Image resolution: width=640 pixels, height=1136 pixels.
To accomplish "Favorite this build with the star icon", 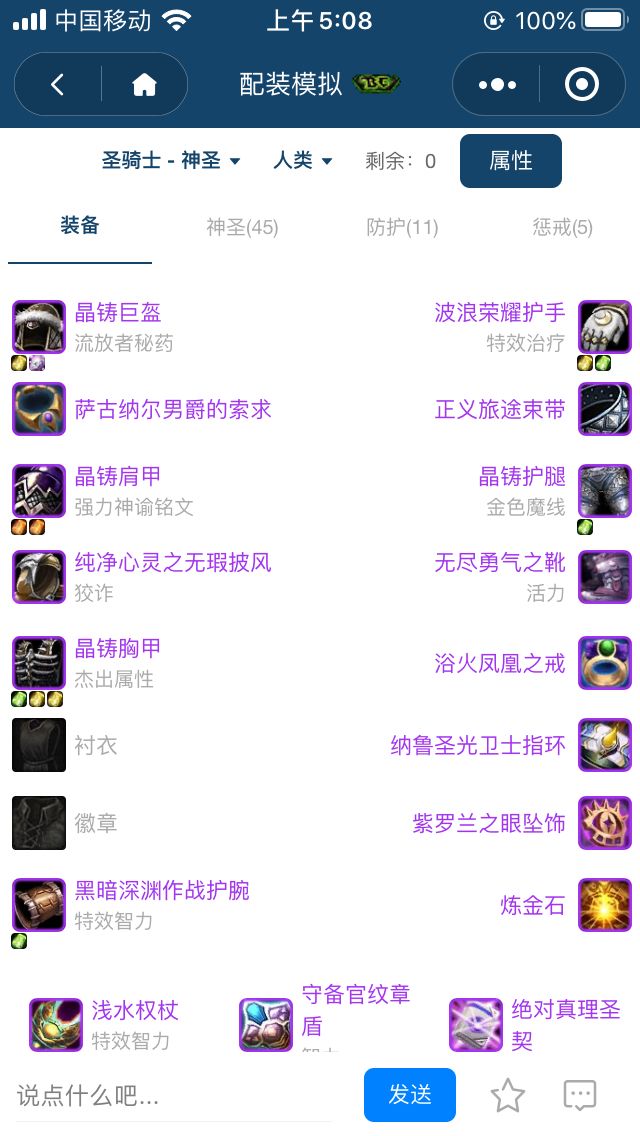I will [508, 1096].
